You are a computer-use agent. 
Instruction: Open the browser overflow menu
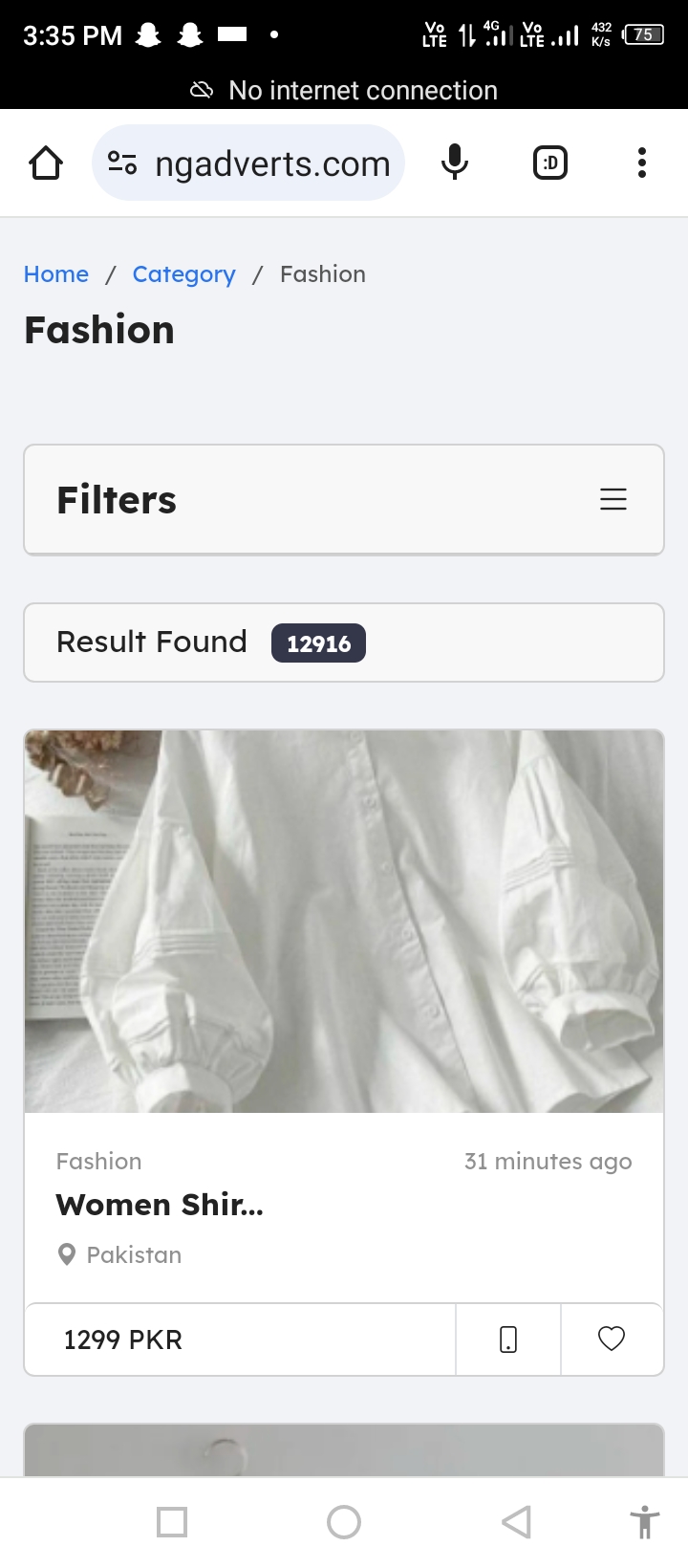(x=641, y=163)
